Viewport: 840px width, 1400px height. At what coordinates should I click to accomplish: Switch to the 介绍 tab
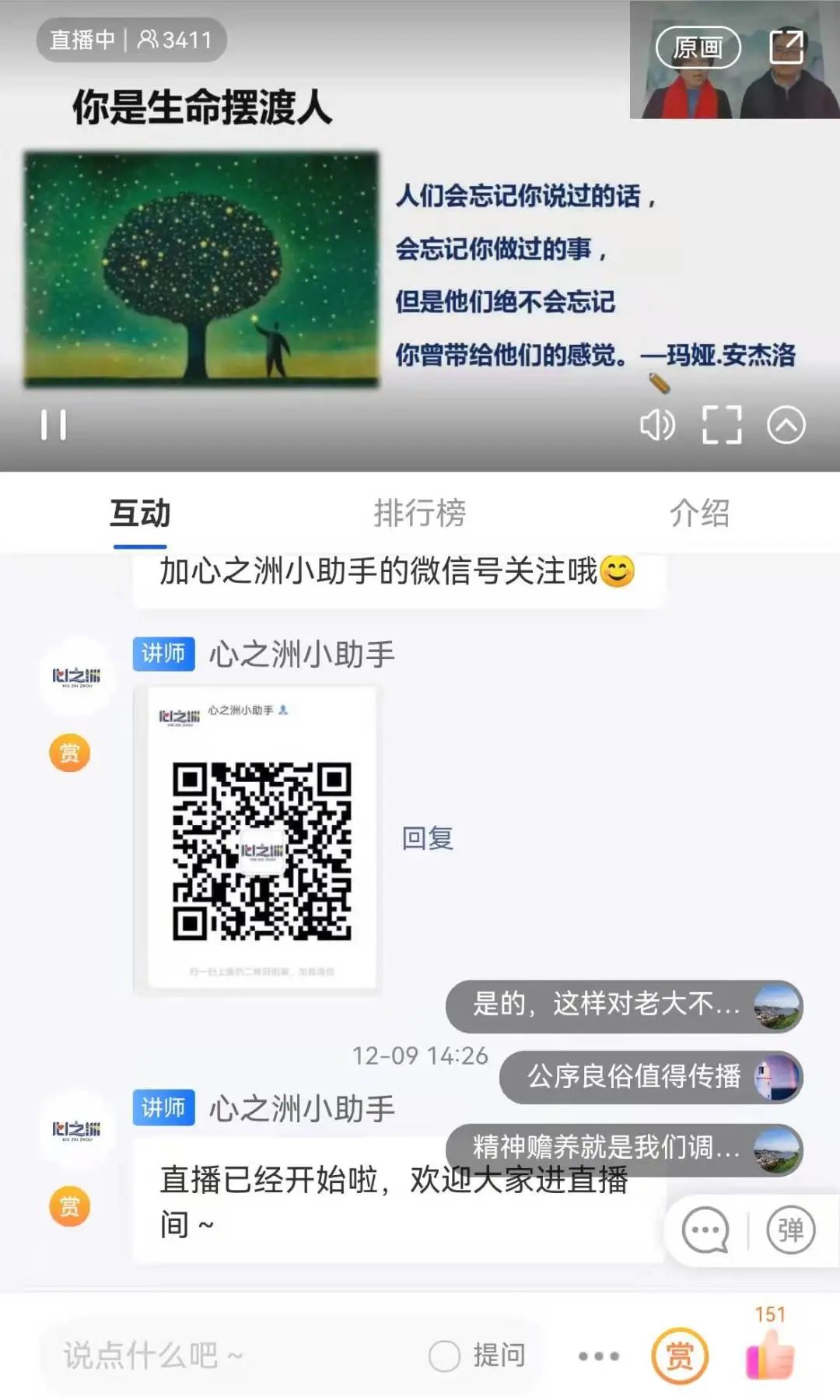(699, 514)
